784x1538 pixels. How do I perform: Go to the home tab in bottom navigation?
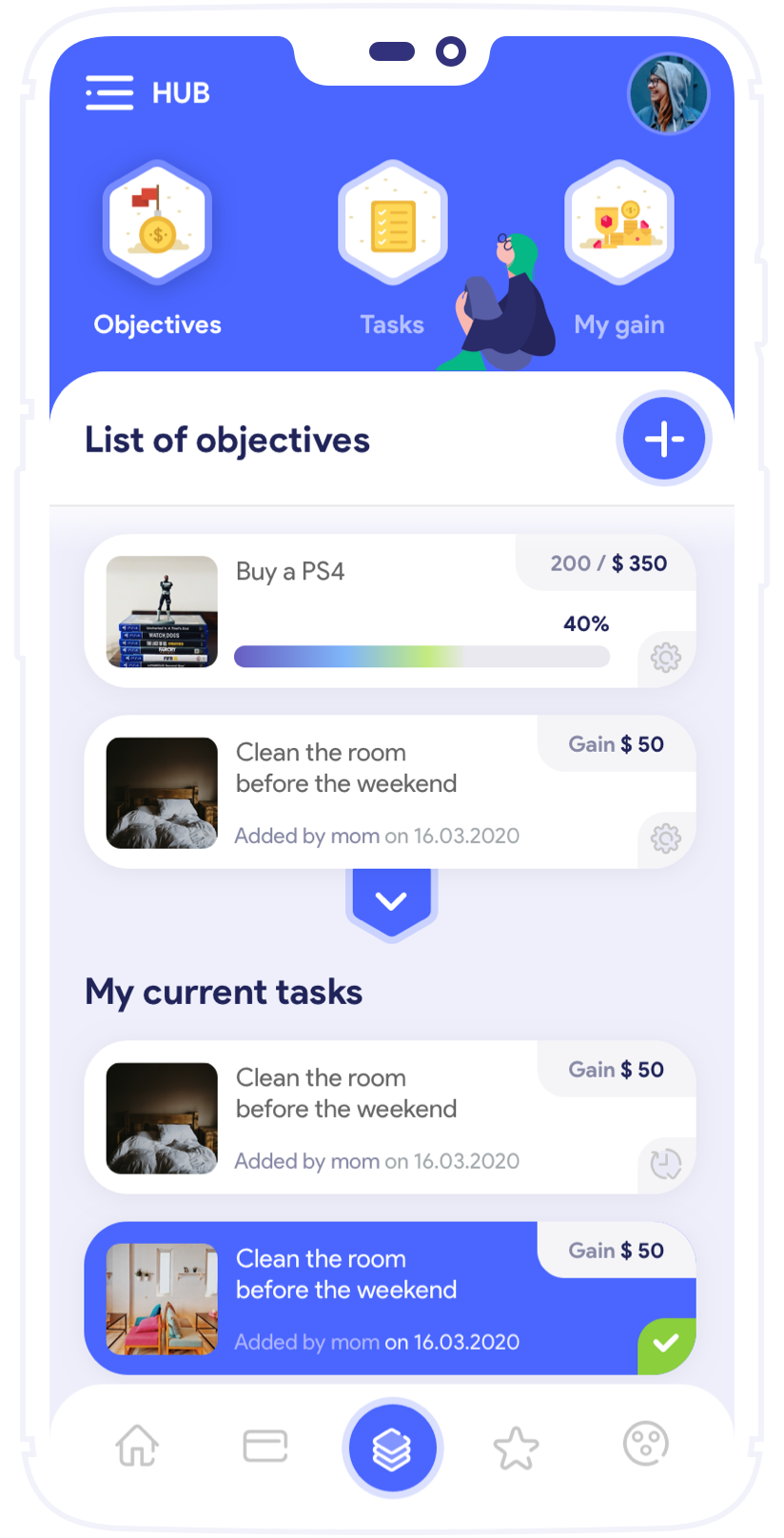(137, 1446)
